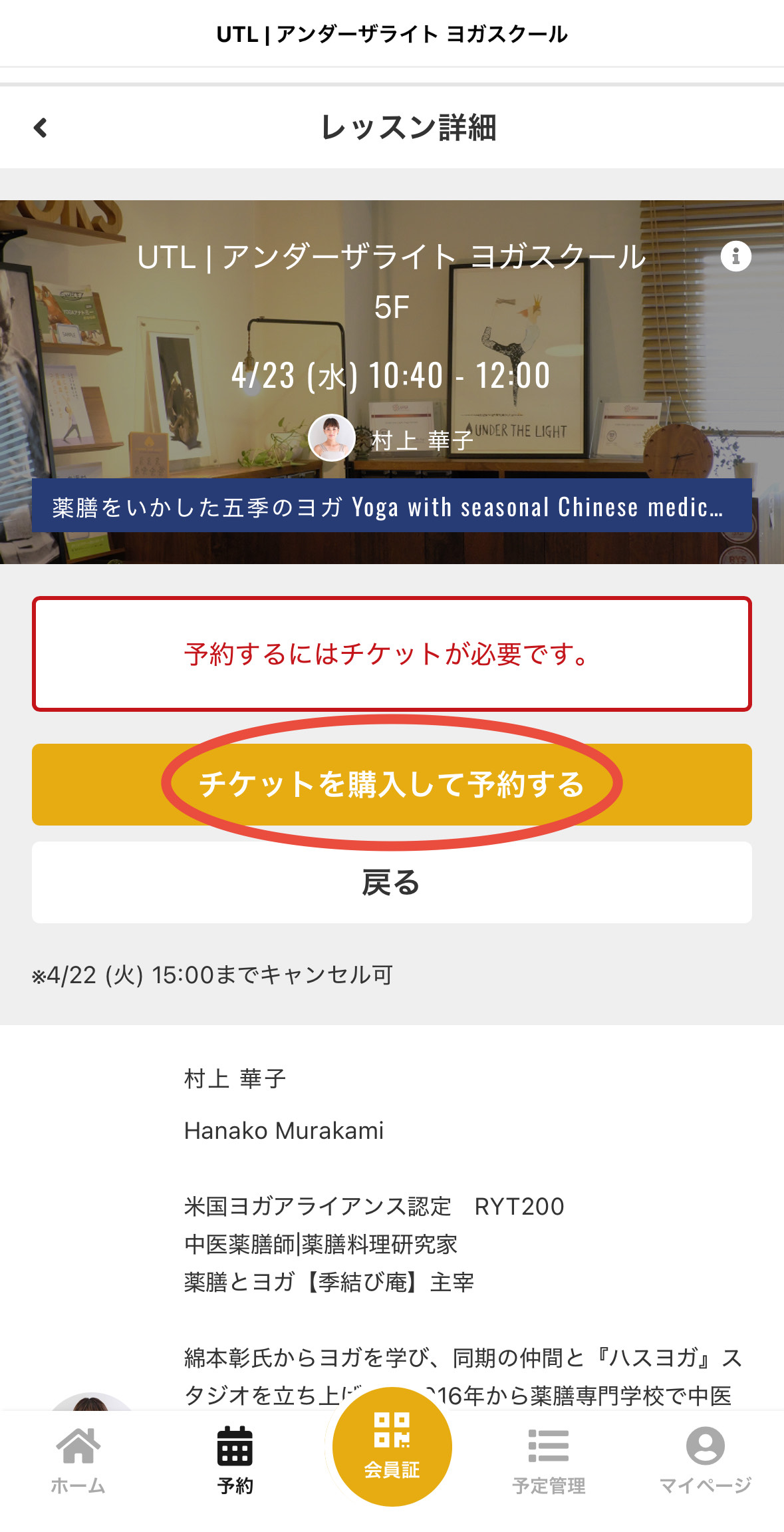Open the studio info icon
The height and width of the screenshot is (1532, 784).
pyautogui.click(x=735, y=256)
